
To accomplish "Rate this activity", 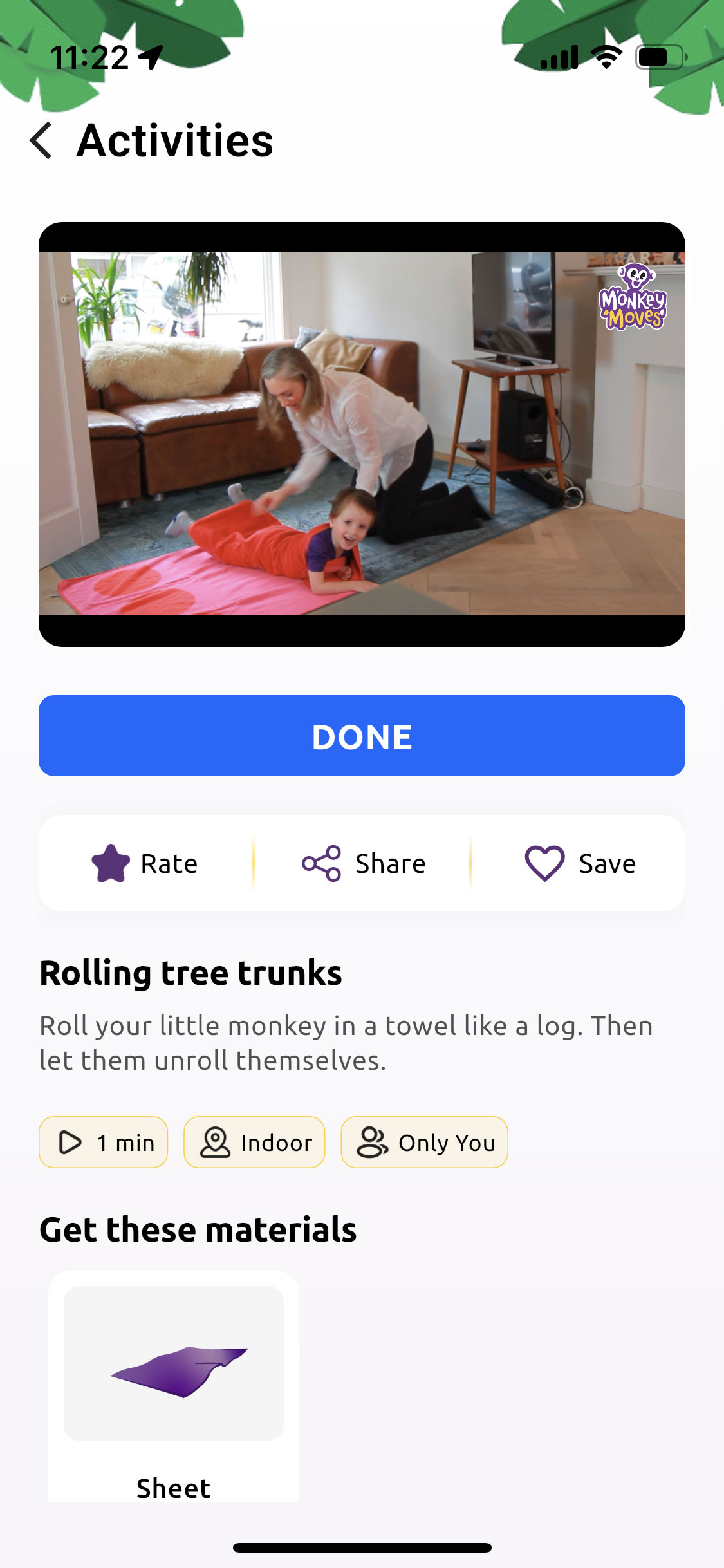I will pyautogui.click(x=145, y=863).
